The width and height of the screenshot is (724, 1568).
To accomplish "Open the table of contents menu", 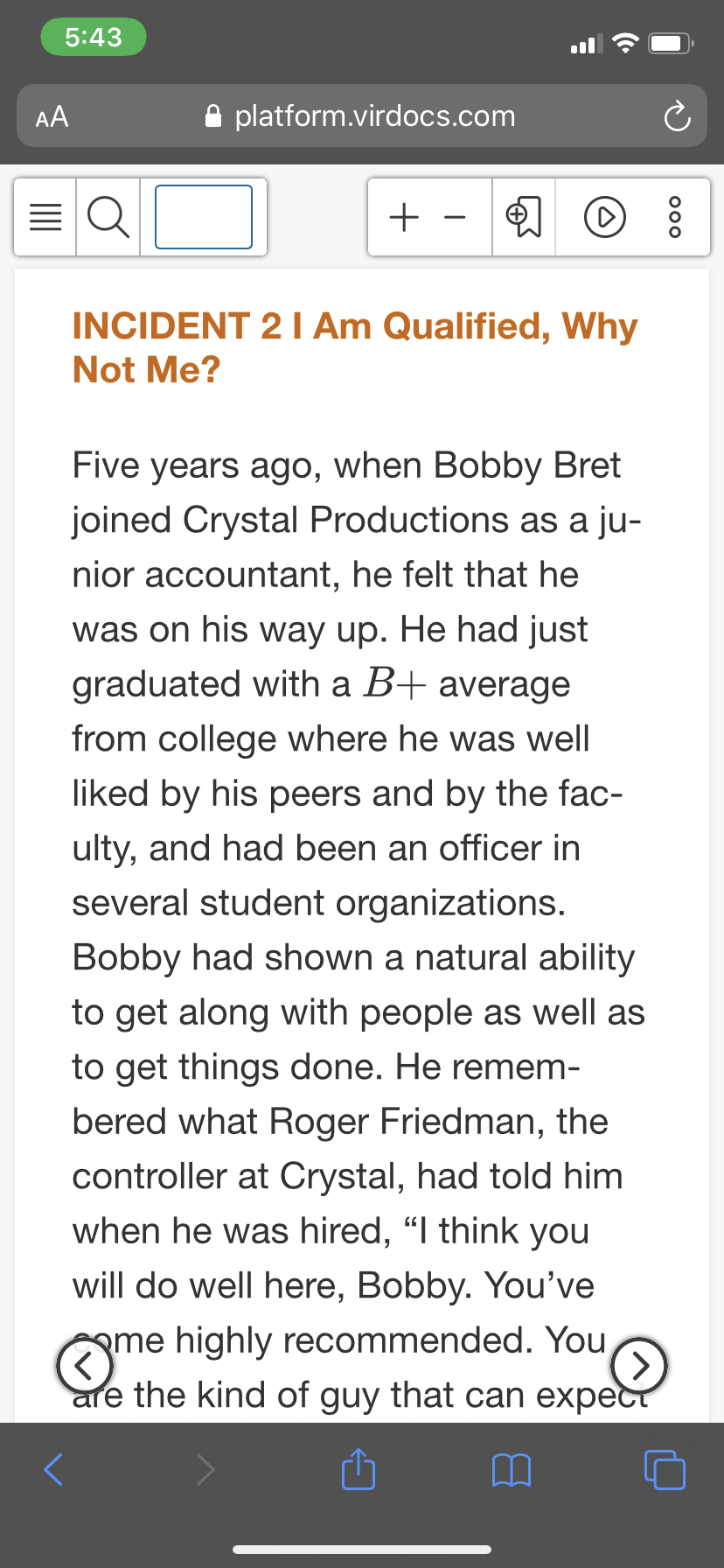I will 45,217.
